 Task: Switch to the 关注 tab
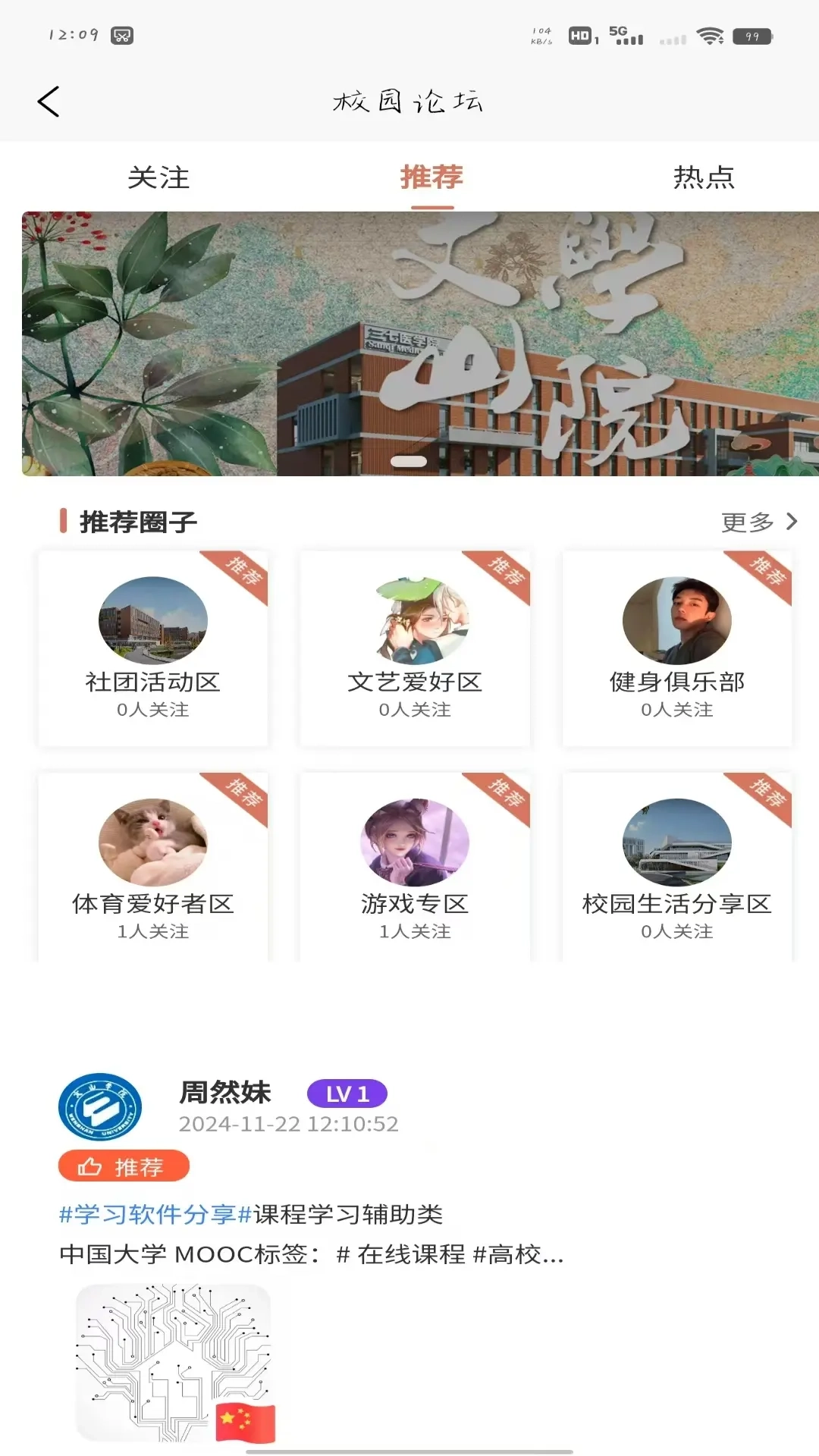tap(159, 179)
